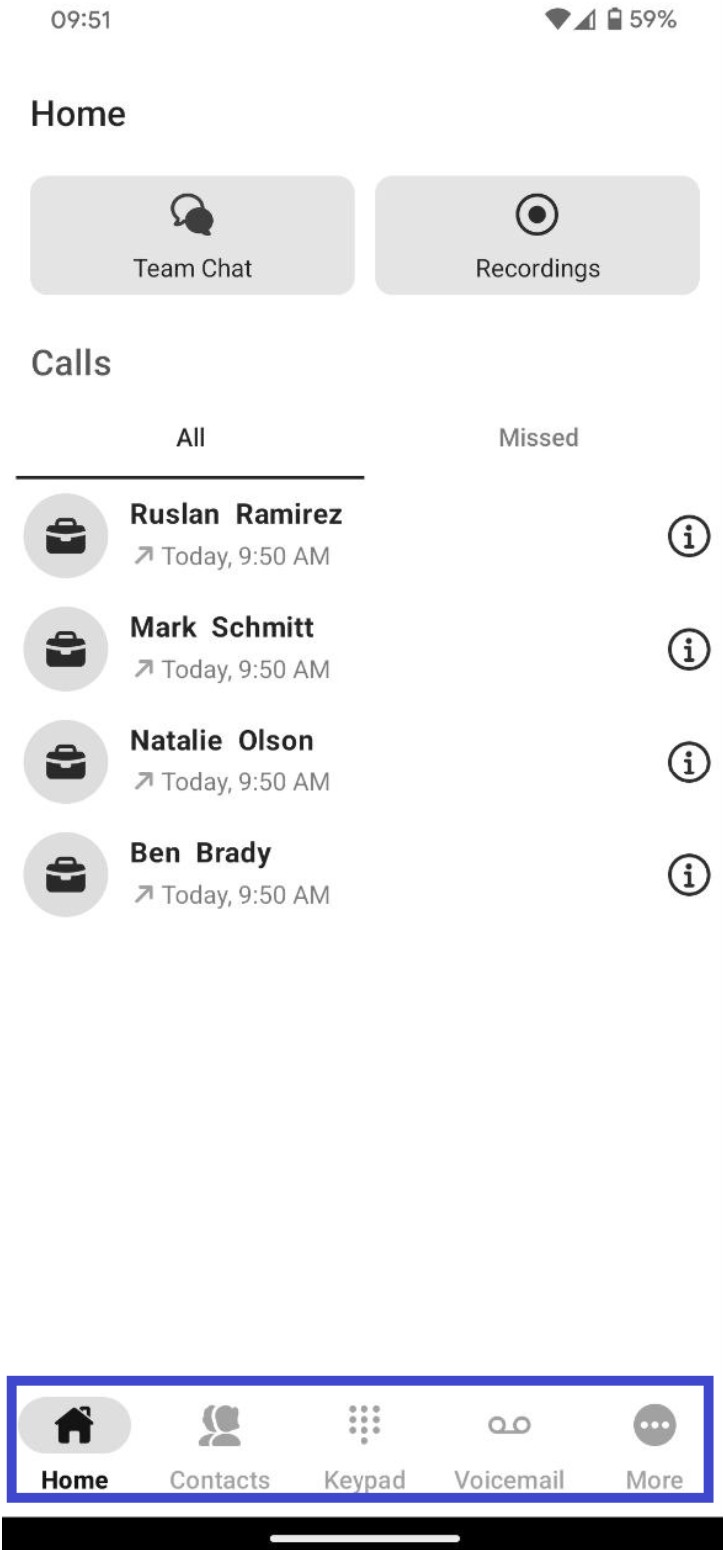Switch to the Contacts tab

219,1442
